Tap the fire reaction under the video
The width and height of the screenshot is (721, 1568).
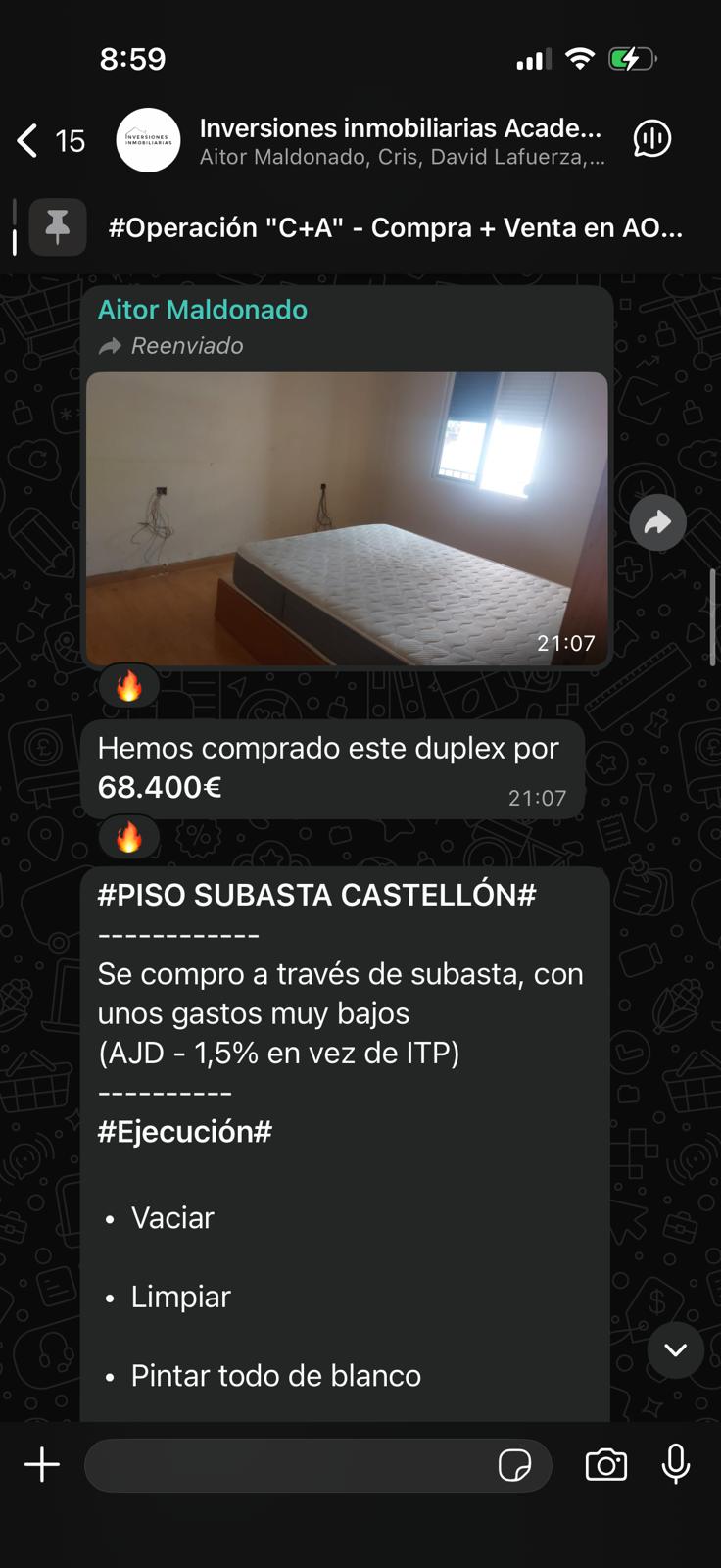[x=128, y=684]
